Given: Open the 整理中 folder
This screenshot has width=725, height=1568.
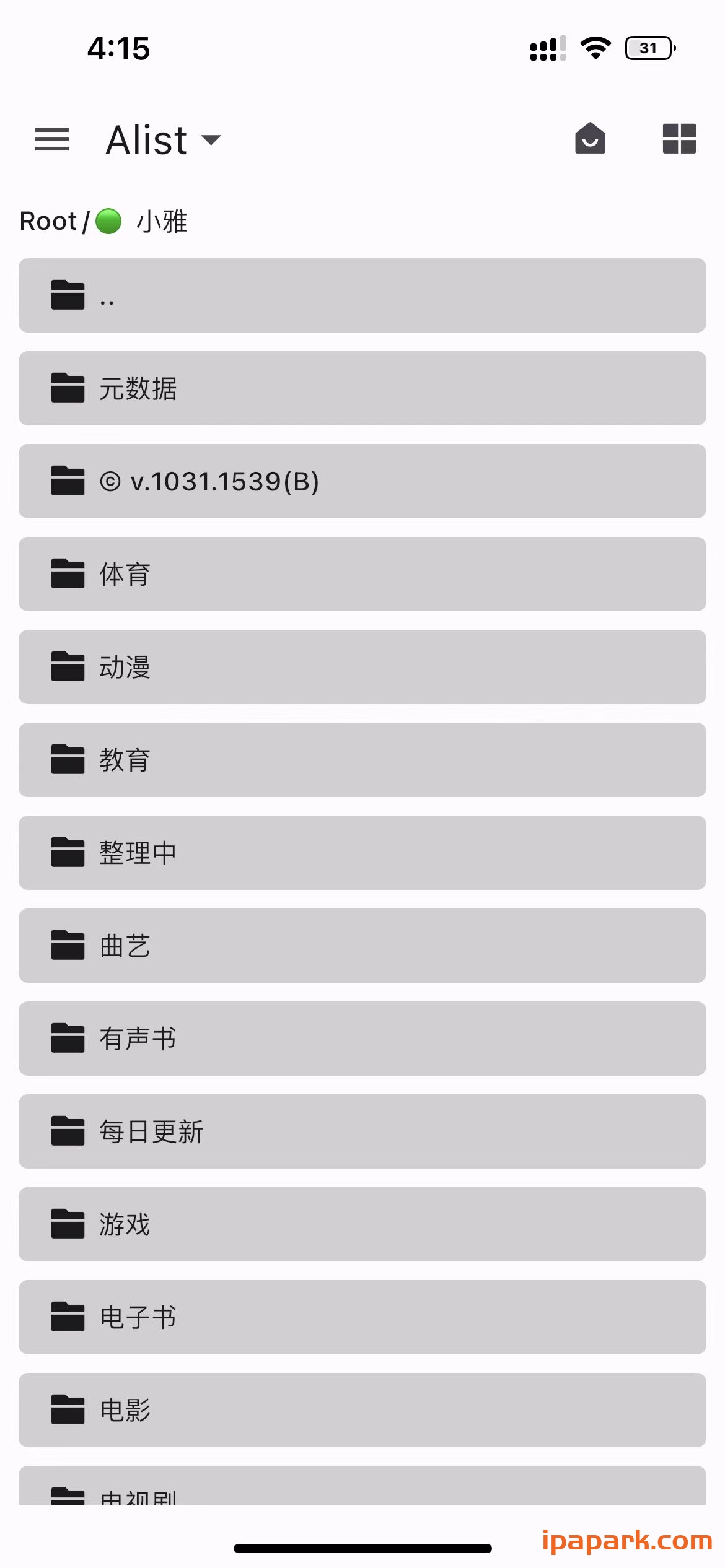Looking at the screenshot, I should click(138, 853).
